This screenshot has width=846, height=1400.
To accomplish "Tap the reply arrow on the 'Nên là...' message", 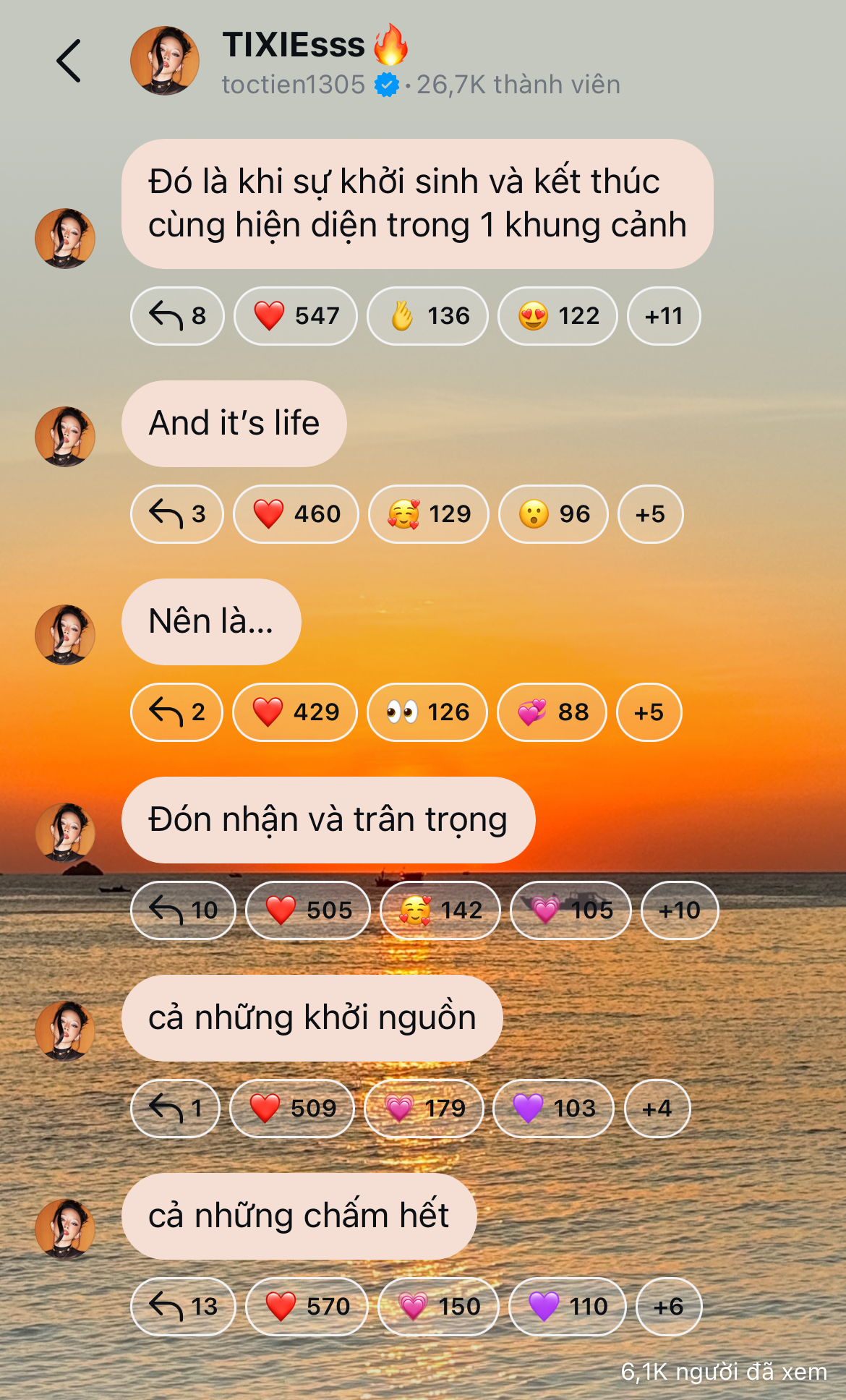I will pos(176,712).
